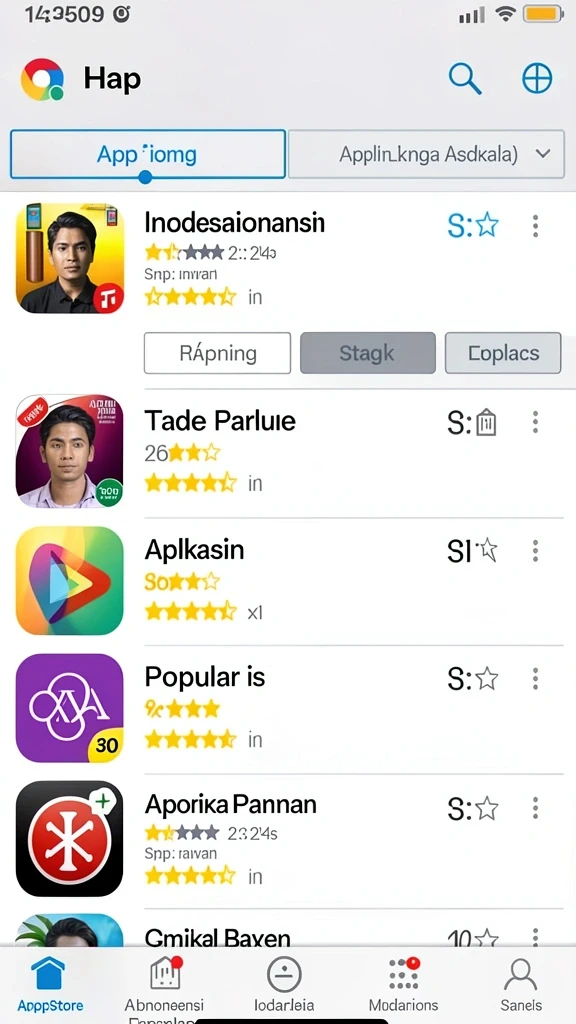Image resolution: width=576 pixels, height=1024 pixels.
Task: Open overflow menu for Aplkasin
Action: 535,551
